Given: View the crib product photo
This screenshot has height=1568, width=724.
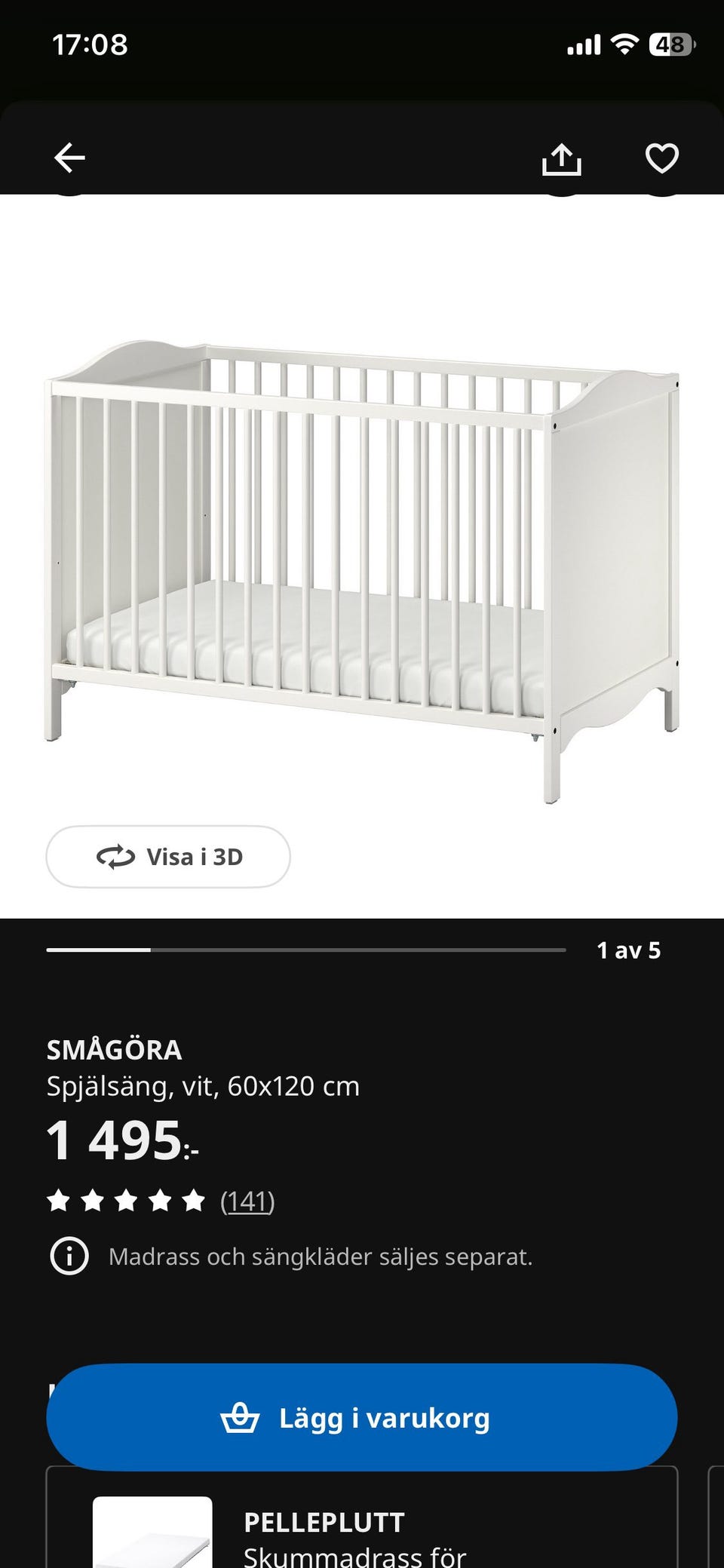Looking at the screenshot, I should [x=362, y=558].
